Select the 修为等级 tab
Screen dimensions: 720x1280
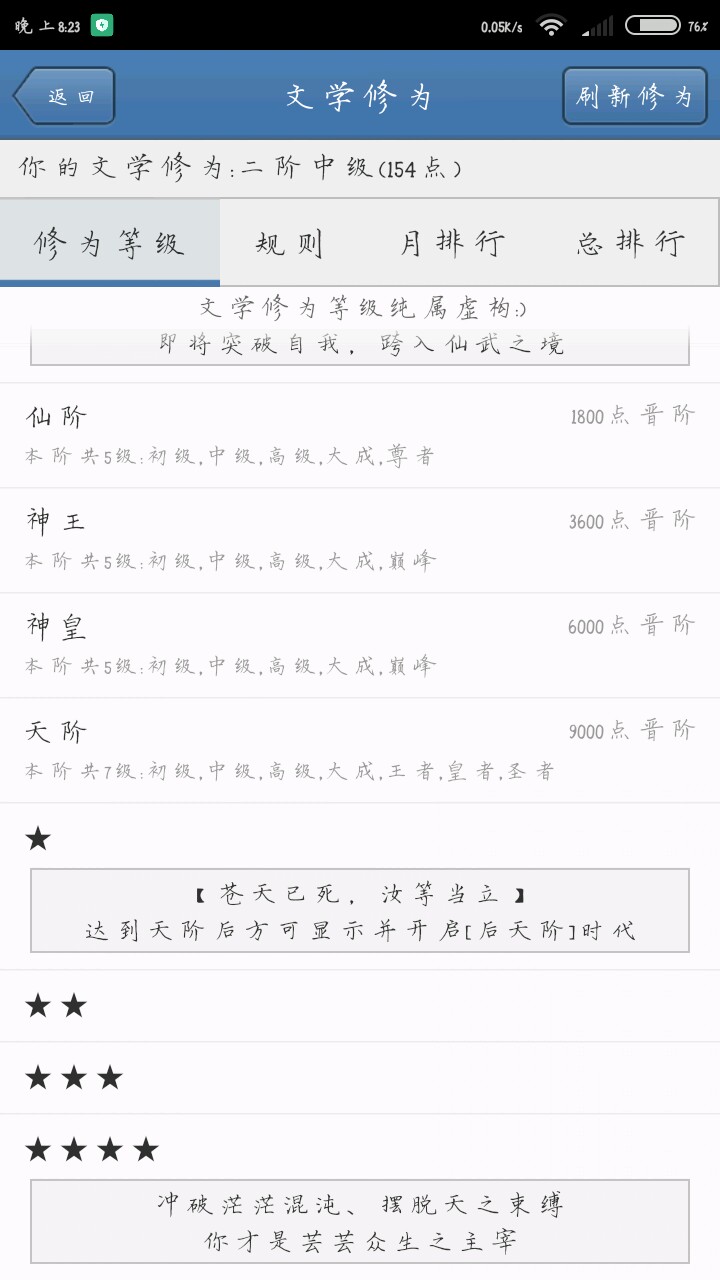110,243
